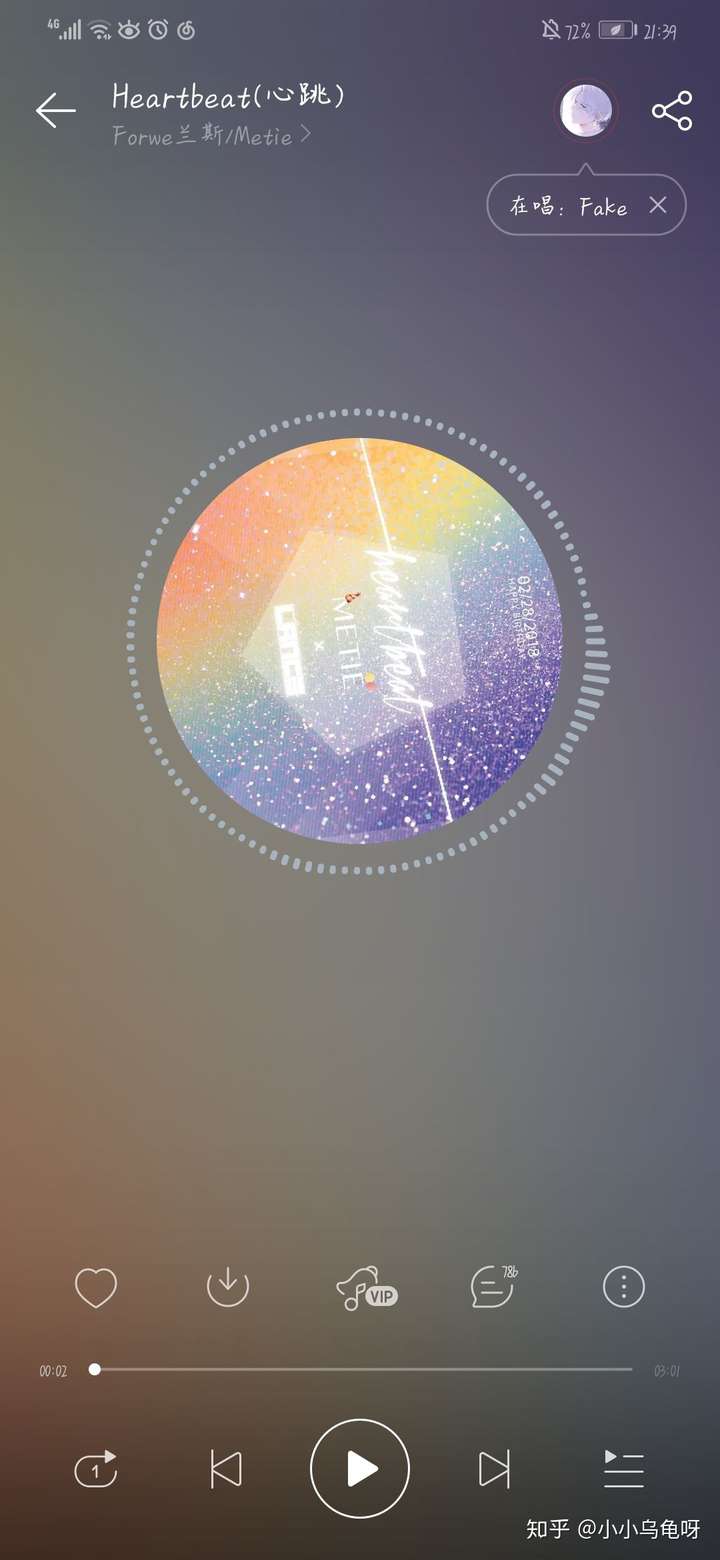Open the round avatar next to share
The height and width of the screenshot is (1560, 720).
tap(587, 111)
